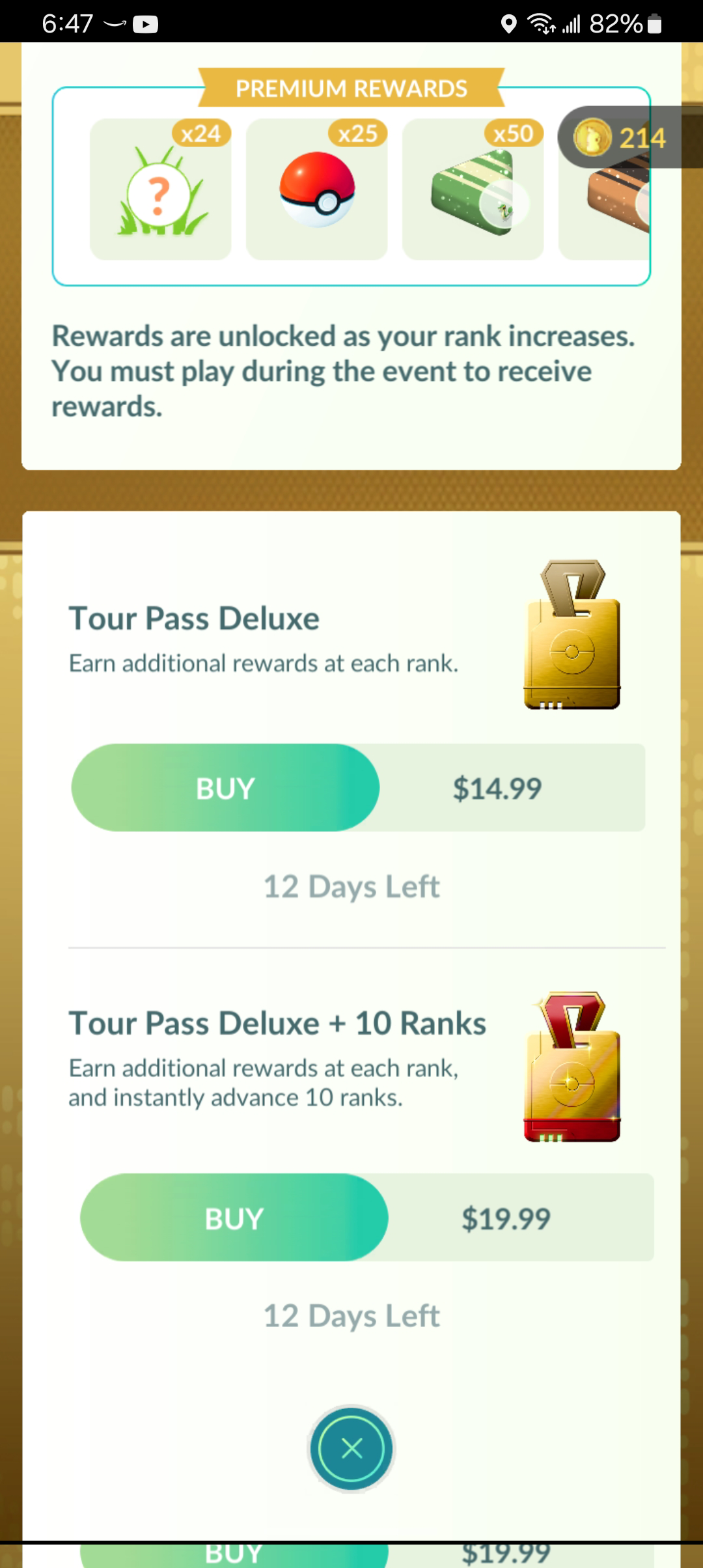Viewport: 703px width, 1568px height.
Task: Close the Tour Pass purchase screen
Action: [x=351, y=1449]
